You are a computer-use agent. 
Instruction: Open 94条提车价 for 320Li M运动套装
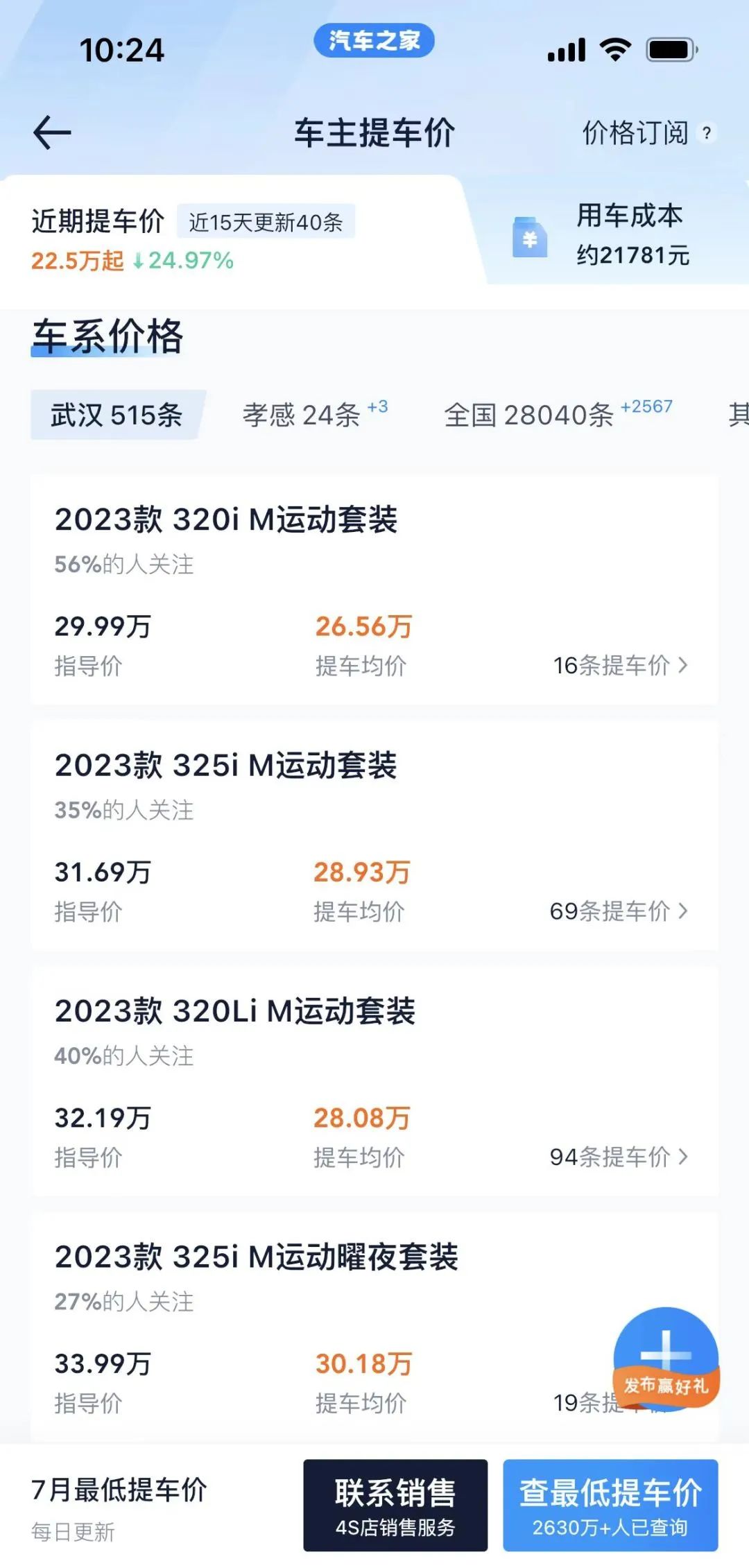(x=619, y=1156)
